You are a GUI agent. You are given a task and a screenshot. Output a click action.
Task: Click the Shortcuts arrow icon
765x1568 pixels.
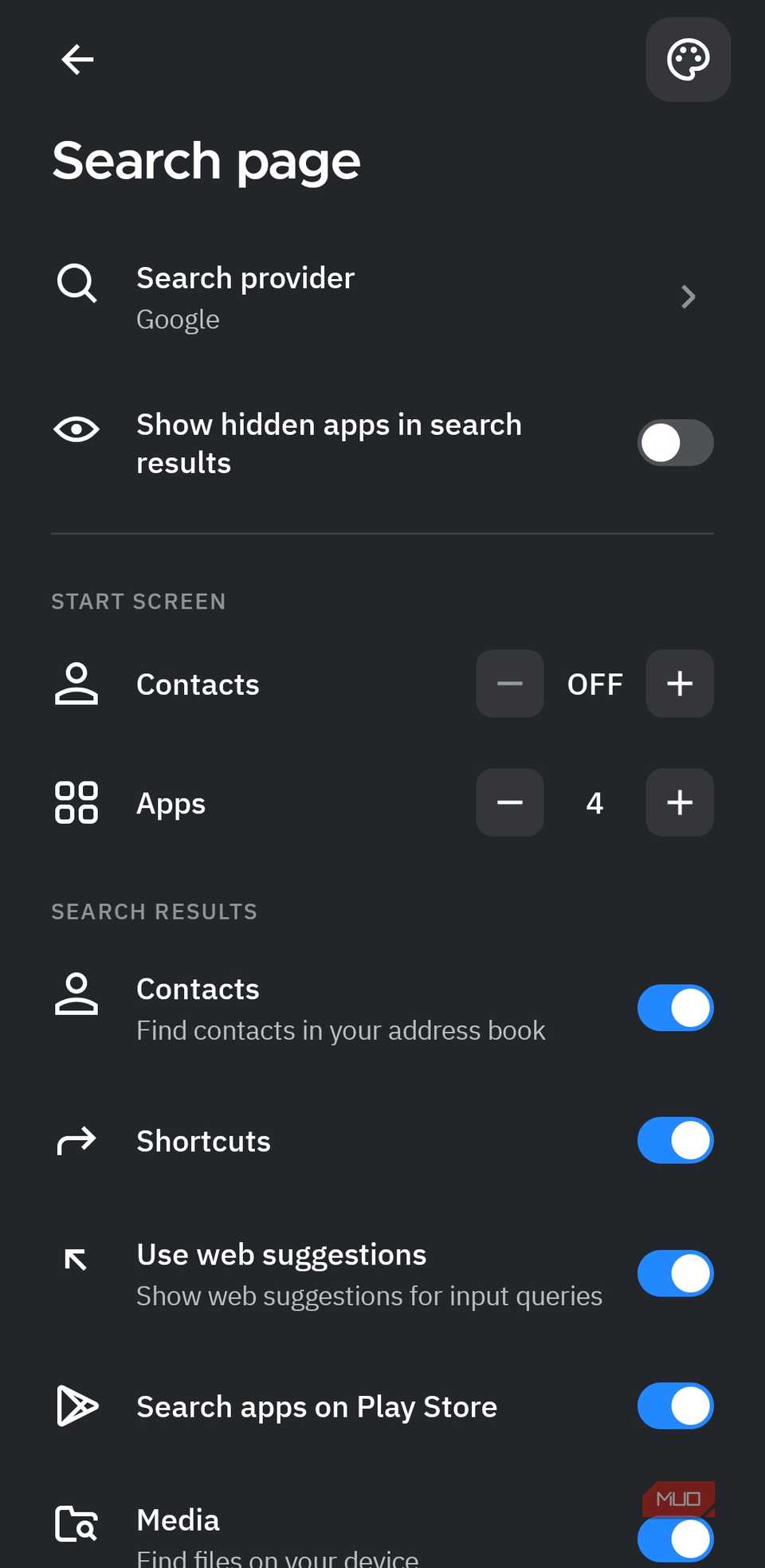click(x=76, y=1140)
